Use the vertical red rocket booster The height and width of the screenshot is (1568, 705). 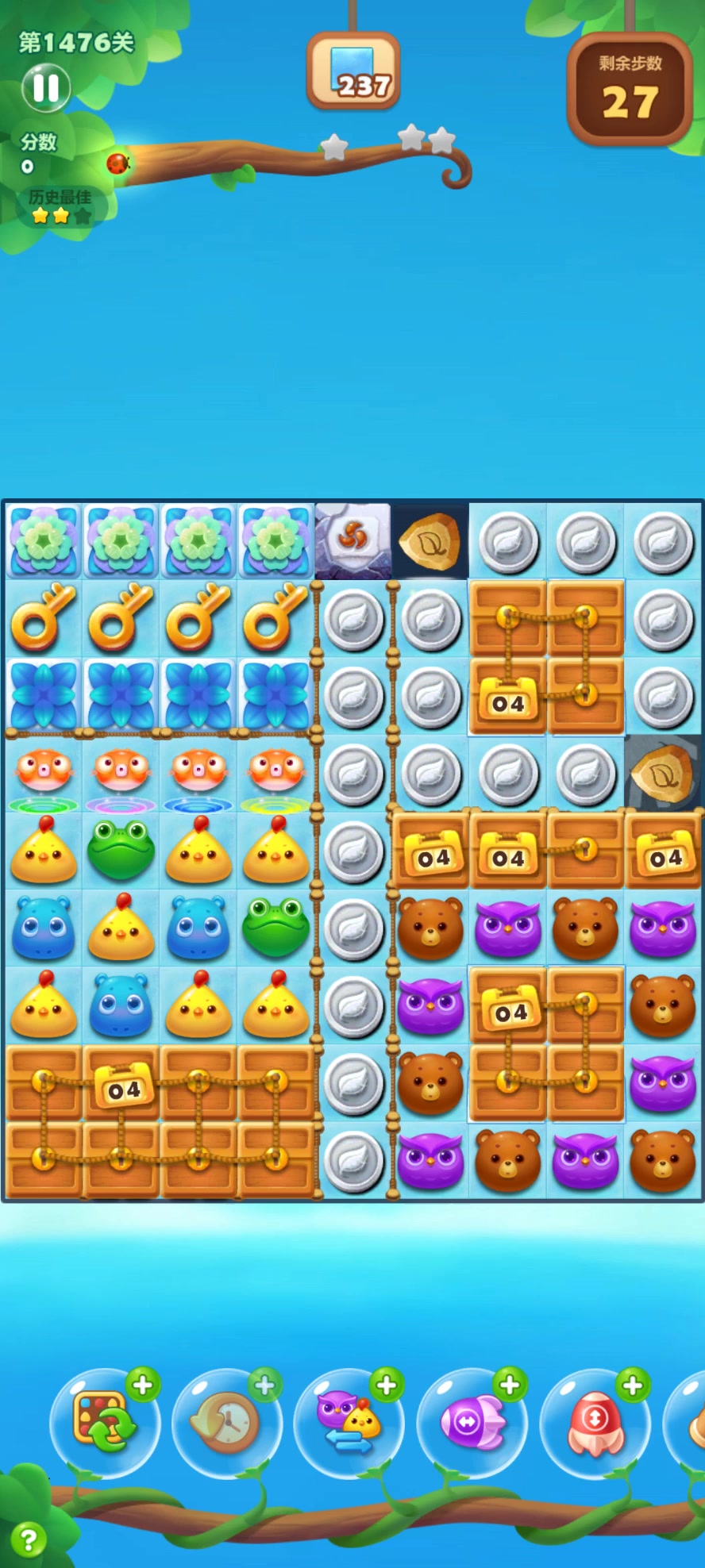coord(595,1424)
